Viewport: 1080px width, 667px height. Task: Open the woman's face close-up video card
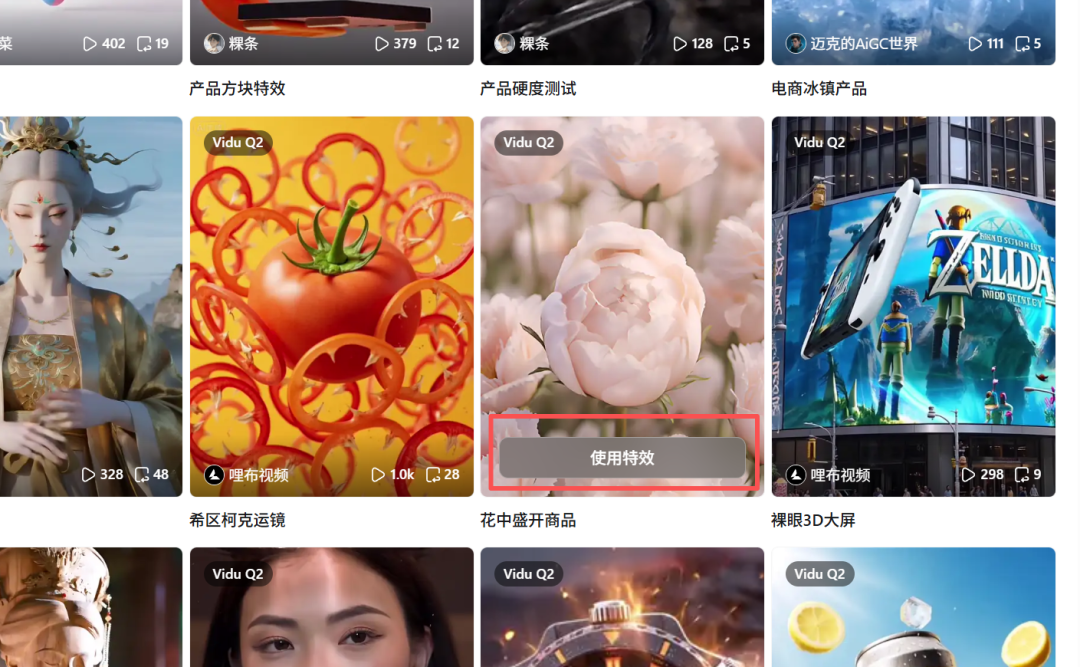pos(331,610)
